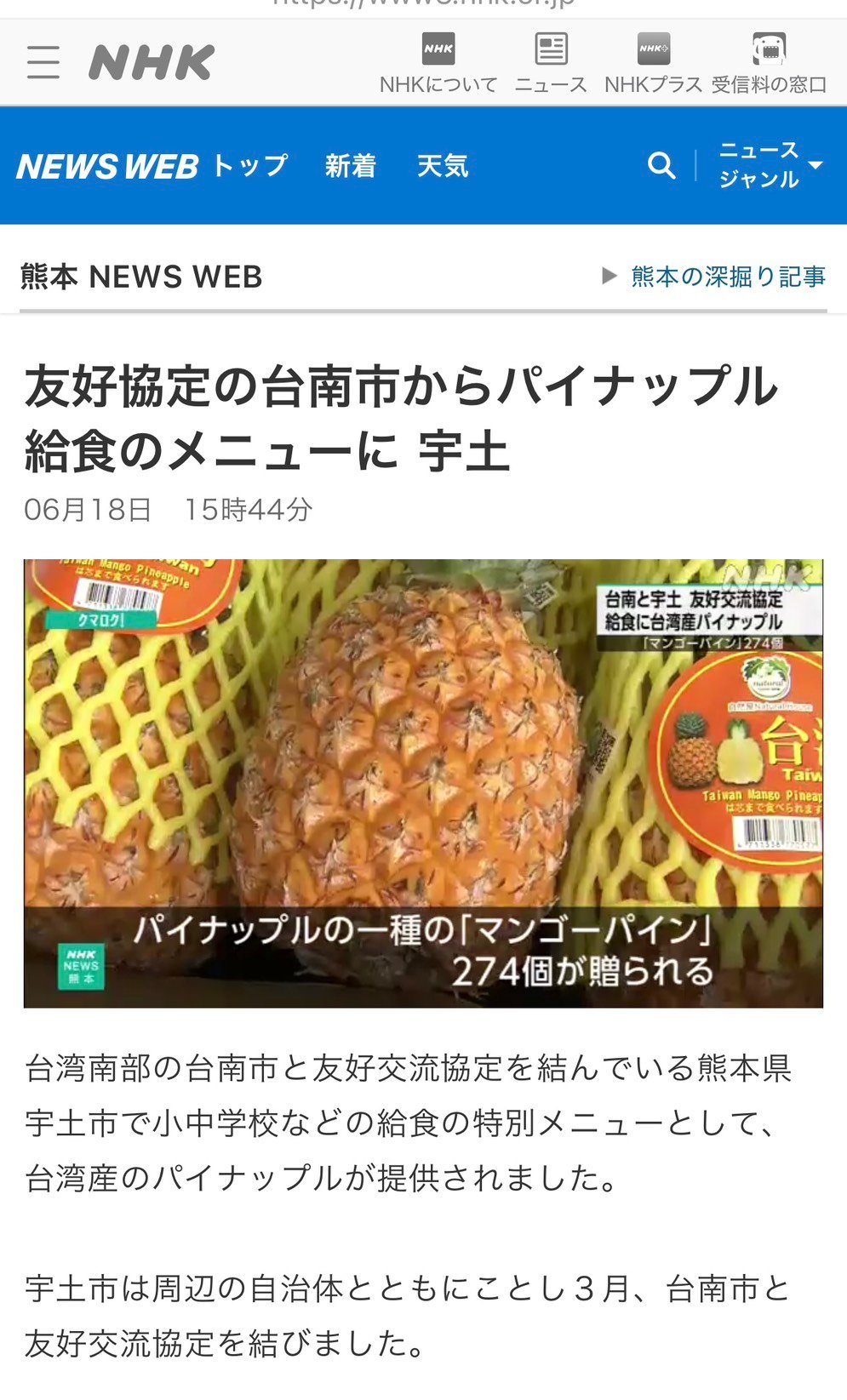
Task: Switch to the 天気 tab
Action: pos(443,166)
